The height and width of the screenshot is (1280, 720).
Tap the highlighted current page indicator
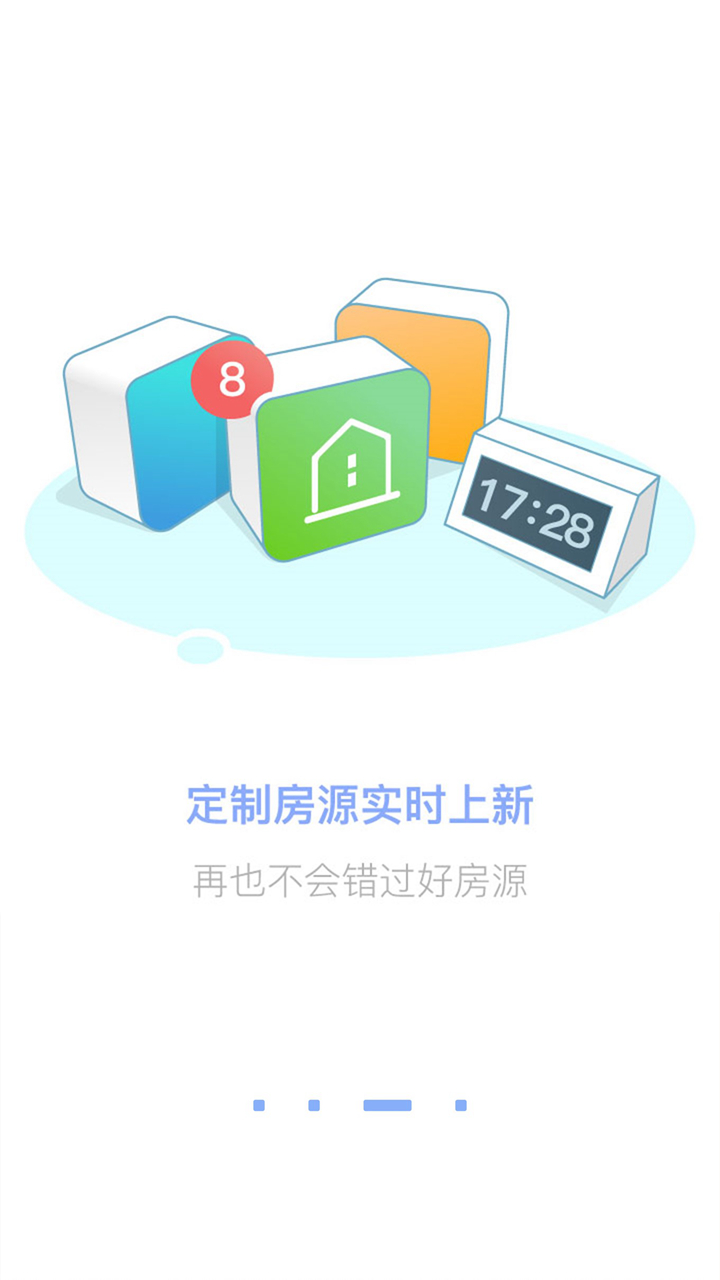(x=387, y=1105)
